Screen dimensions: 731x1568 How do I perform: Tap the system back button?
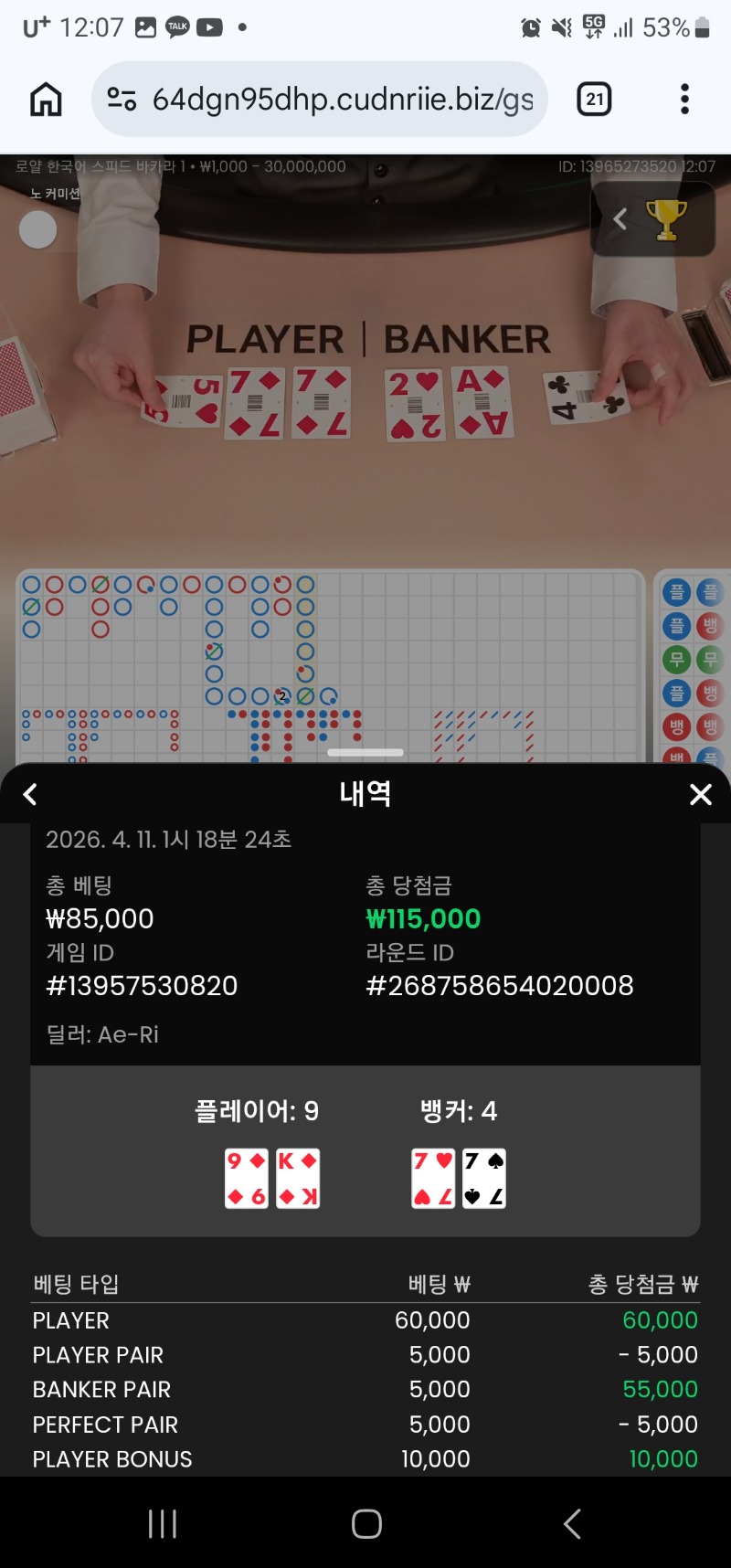572,1523
